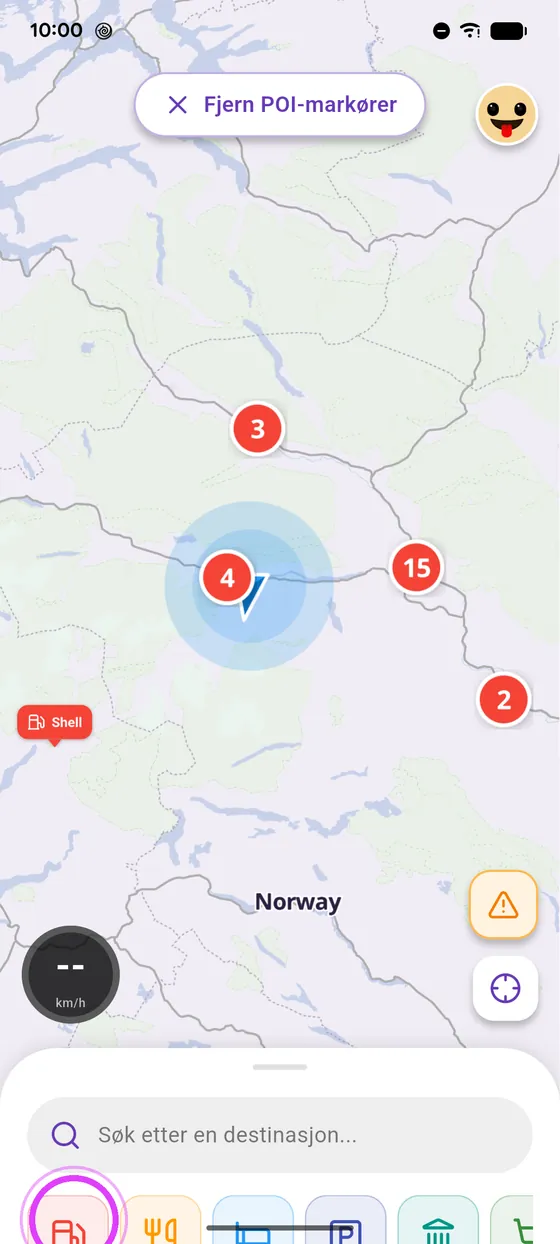Tap the cluster marker showing 3
This screenshot has width=560, height=1244.
pos(258,430)
